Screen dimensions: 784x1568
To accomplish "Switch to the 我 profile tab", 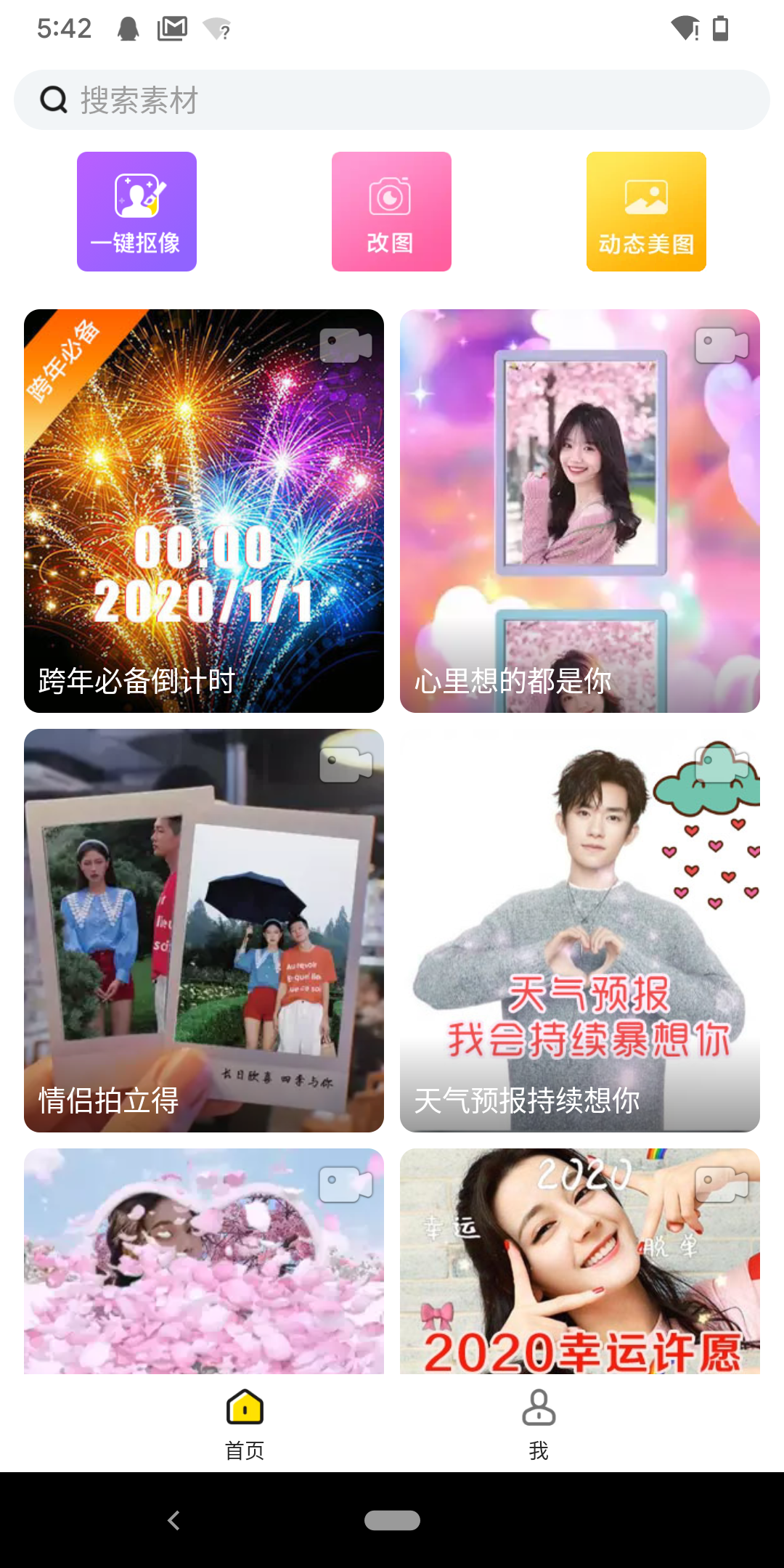I will click(x=538, y=1423).
